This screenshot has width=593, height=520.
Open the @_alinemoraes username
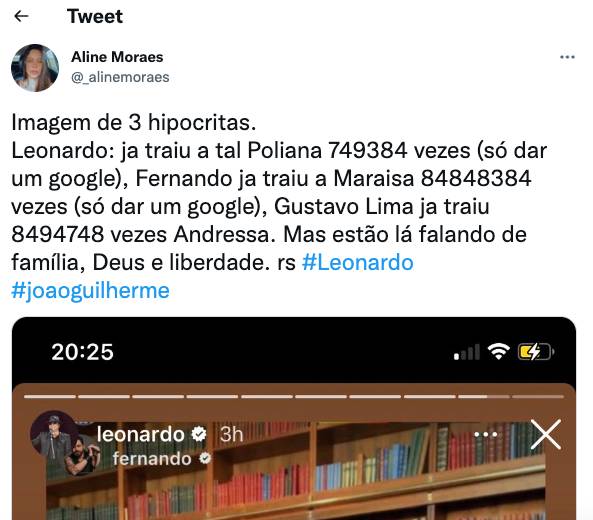[120, 77]
